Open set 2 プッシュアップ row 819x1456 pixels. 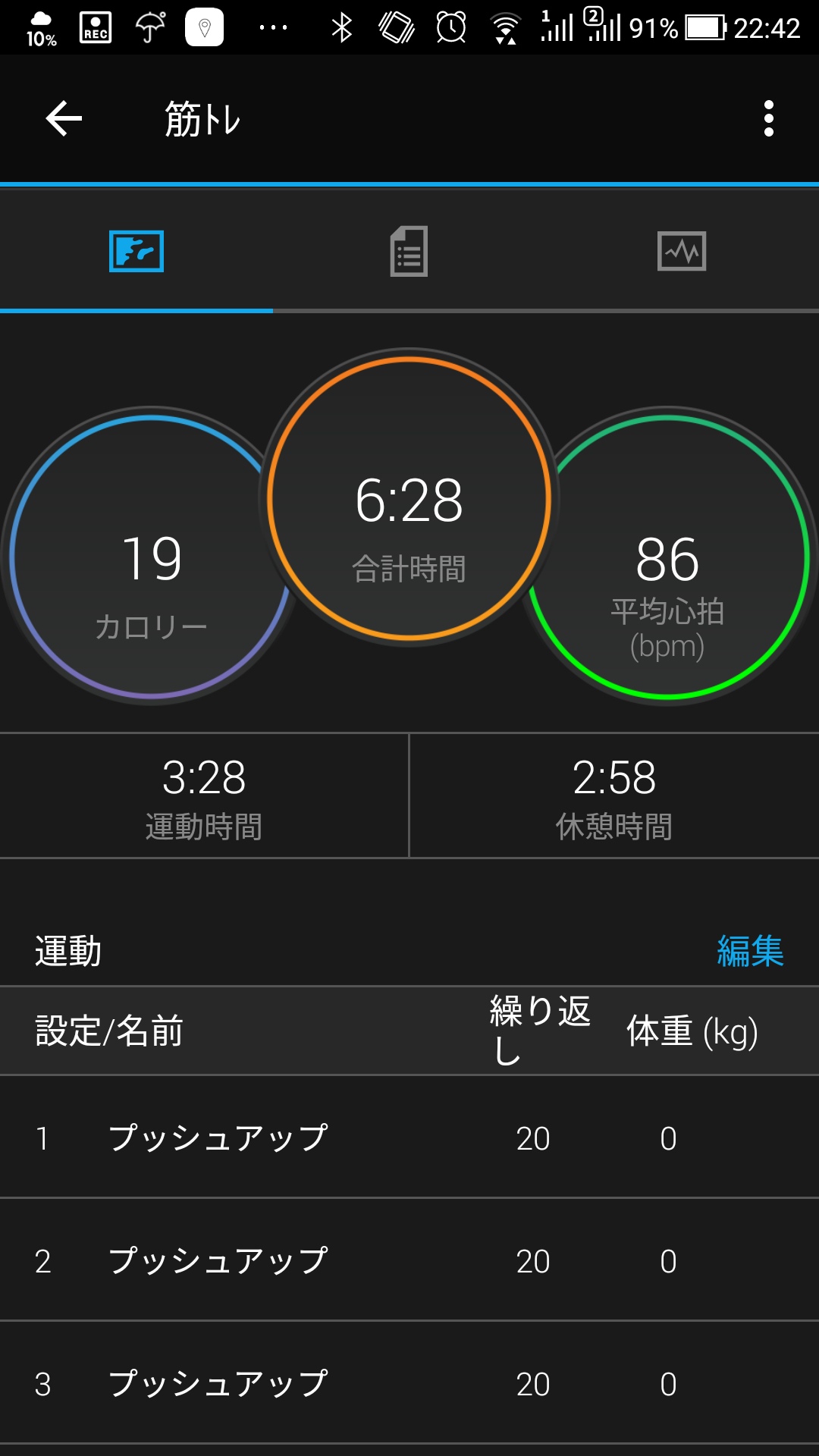click(x=409, y=1260)
